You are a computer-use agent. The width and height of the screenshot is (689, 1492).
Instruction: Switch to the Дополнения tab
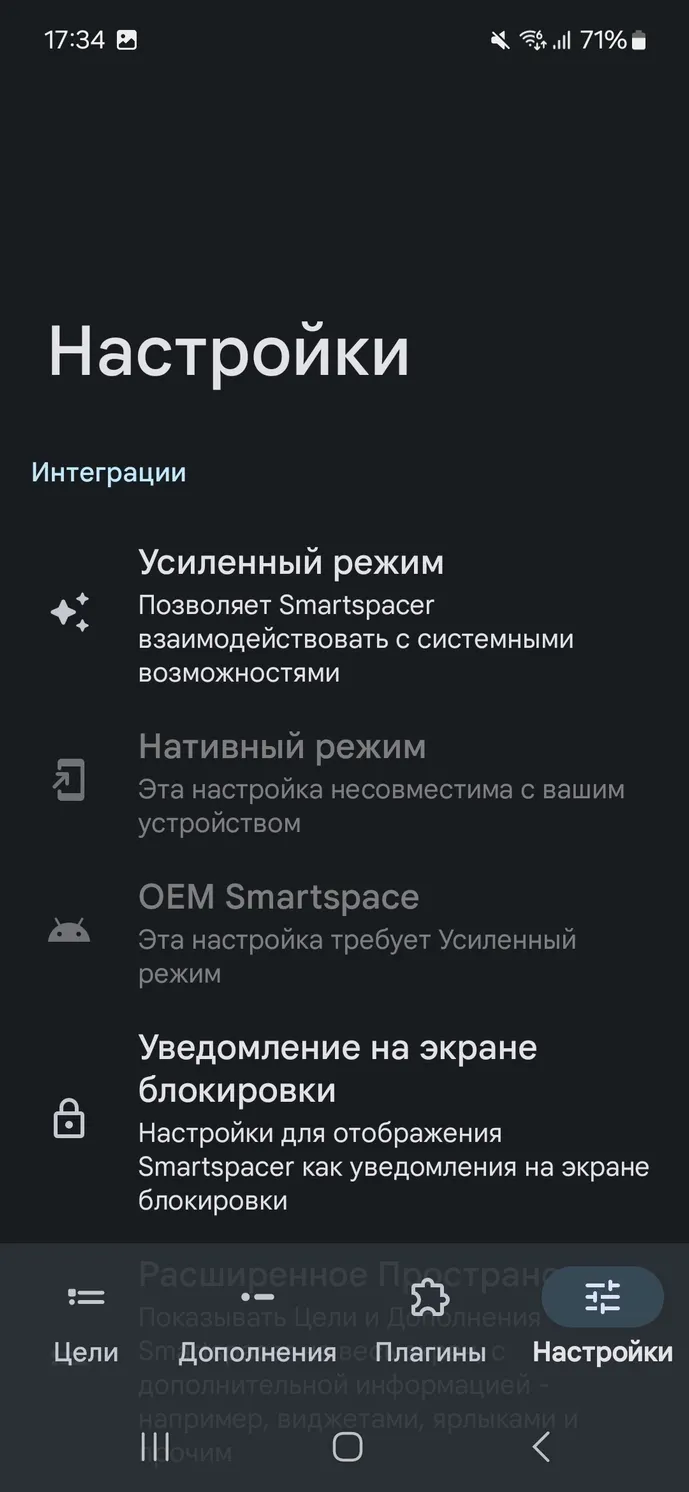257,1320
